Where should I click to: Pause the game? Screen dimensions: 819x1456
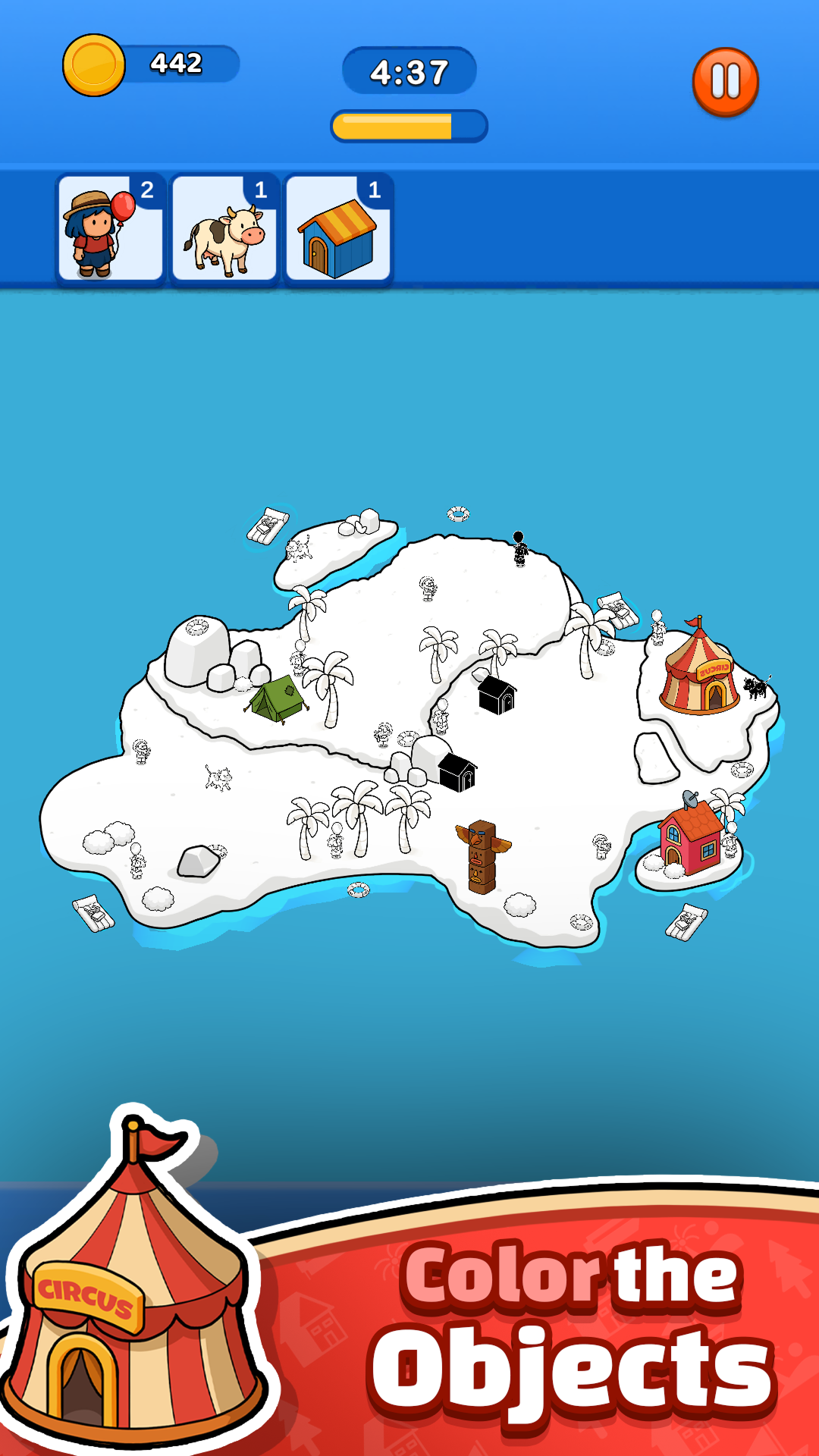click(725, 82)
